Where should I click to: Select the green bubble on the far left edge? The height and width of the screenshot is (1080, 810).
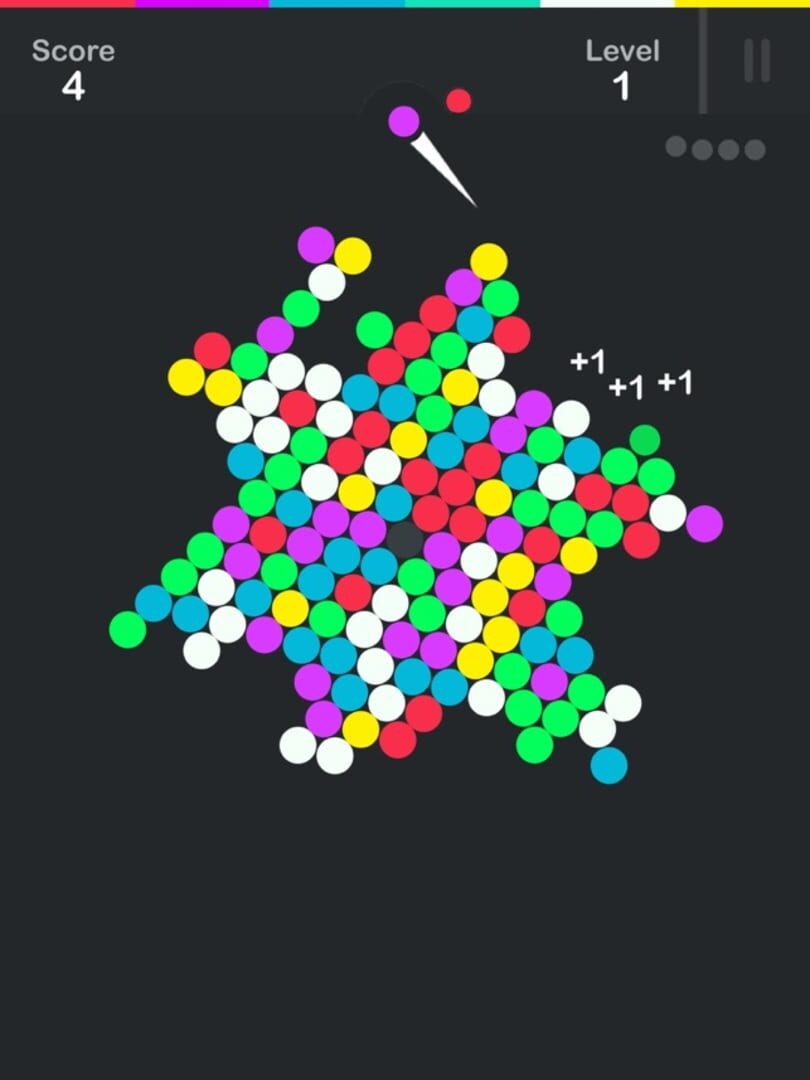click(x=126, y=629)
